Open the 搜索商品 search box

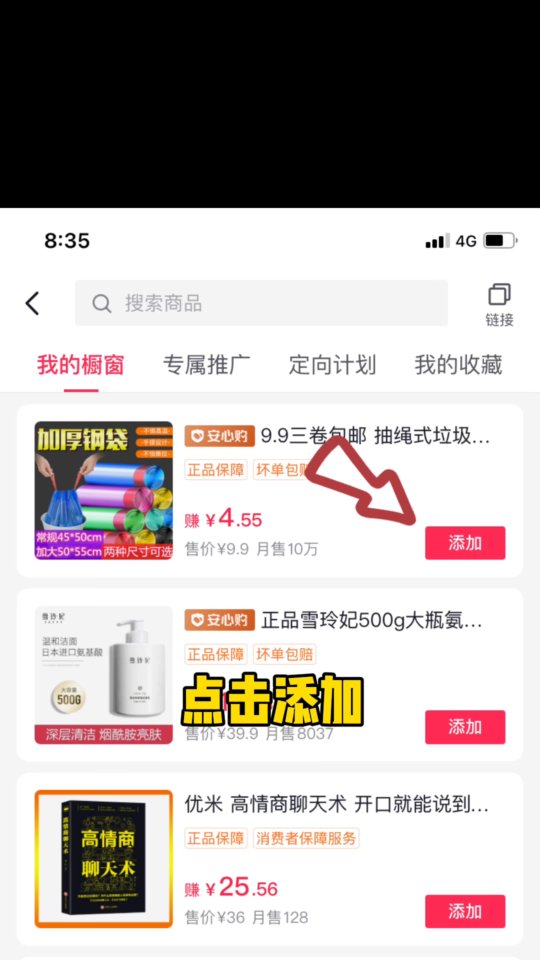pos(261,303)
